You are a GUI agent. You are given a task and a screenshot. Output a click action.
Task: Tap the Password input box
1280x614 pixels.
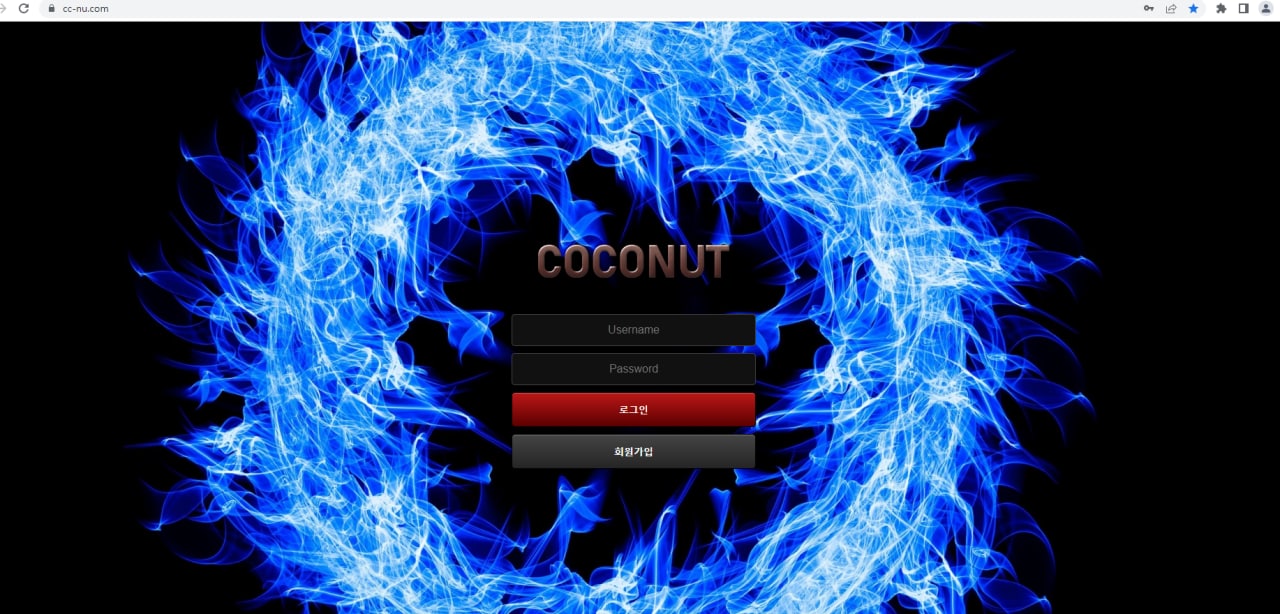click(633, 369)
